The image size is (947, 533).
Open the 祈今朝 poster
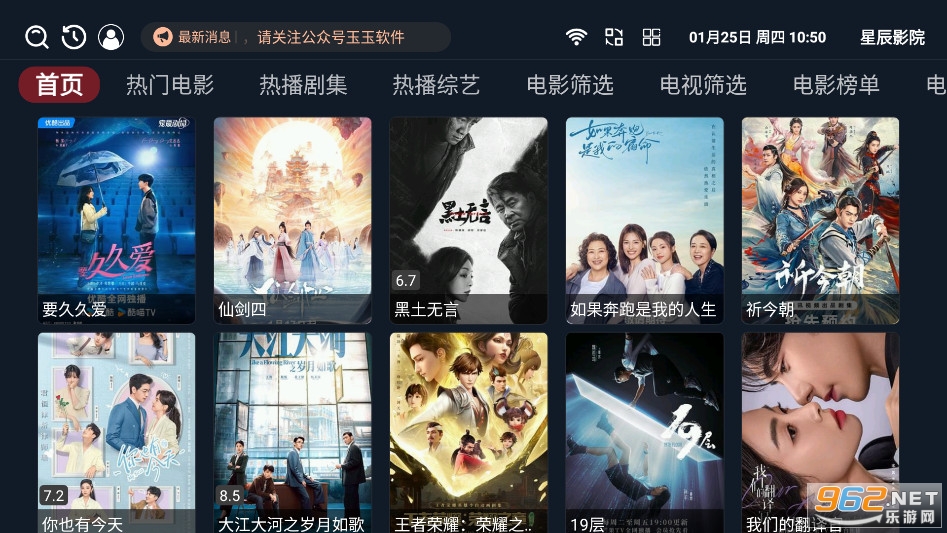click(x=820, y=220)
